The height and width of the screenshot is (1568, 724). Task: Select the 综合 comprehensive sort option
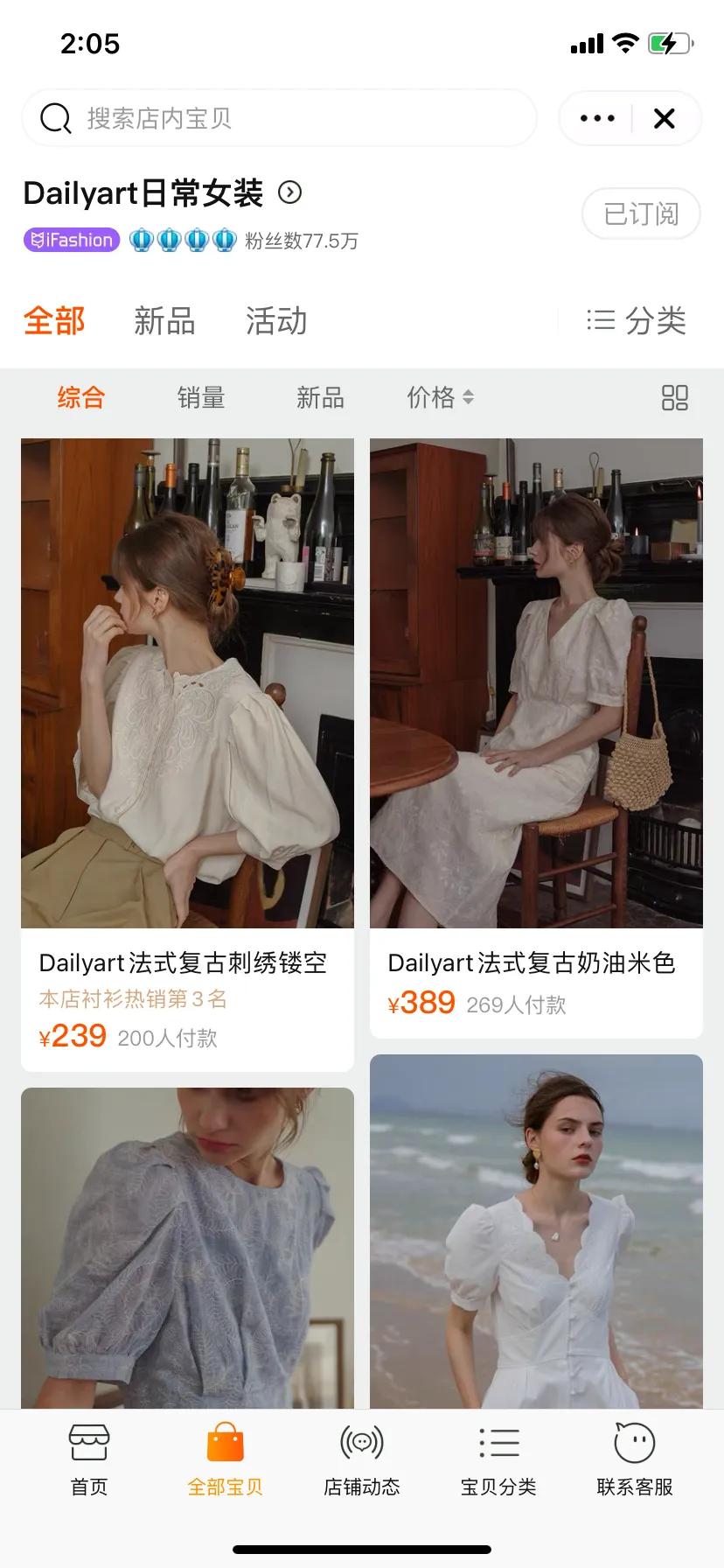pyautogui.click(x=80, y=398)
